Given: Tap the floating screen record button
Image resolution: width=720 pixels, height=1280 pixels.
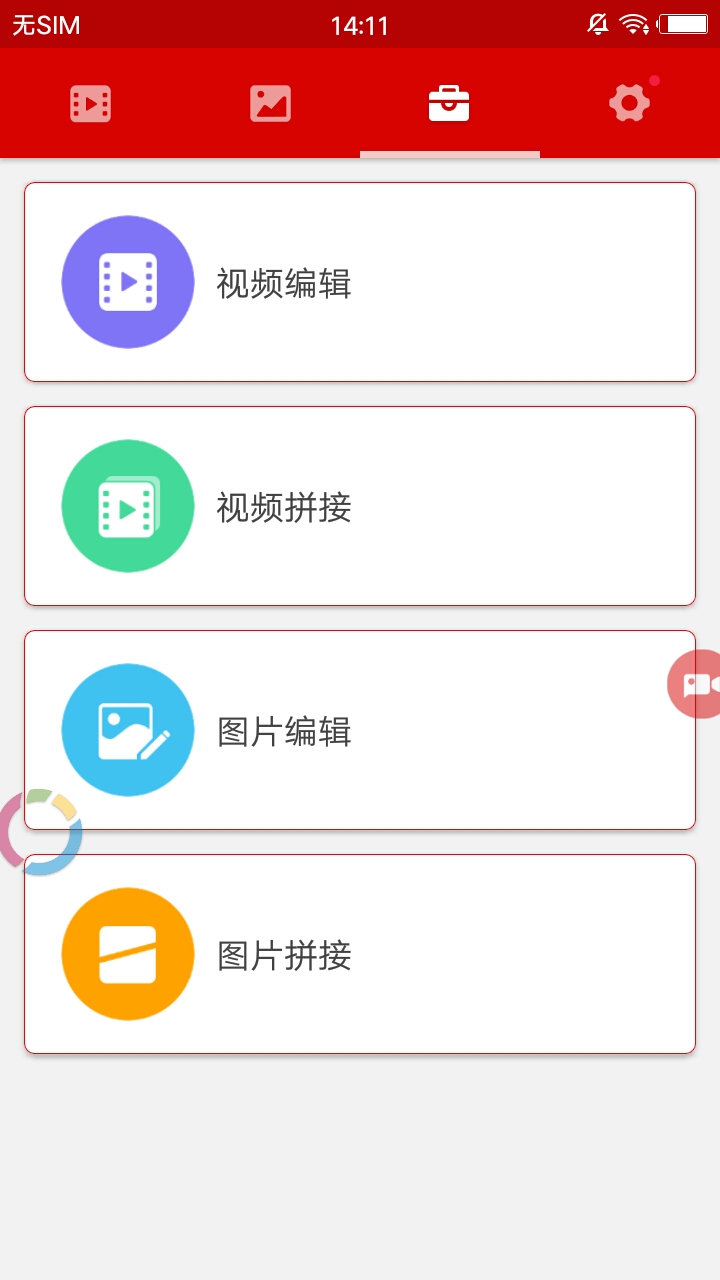Looking at the screenshot, I should point(696,684).
